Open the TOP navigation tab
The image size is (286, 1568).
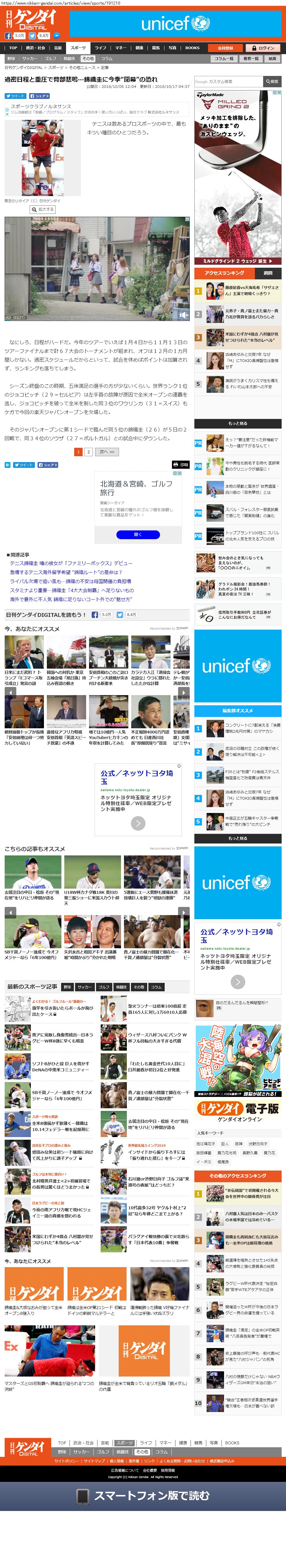pyautogui.click(x=13, y=47)
